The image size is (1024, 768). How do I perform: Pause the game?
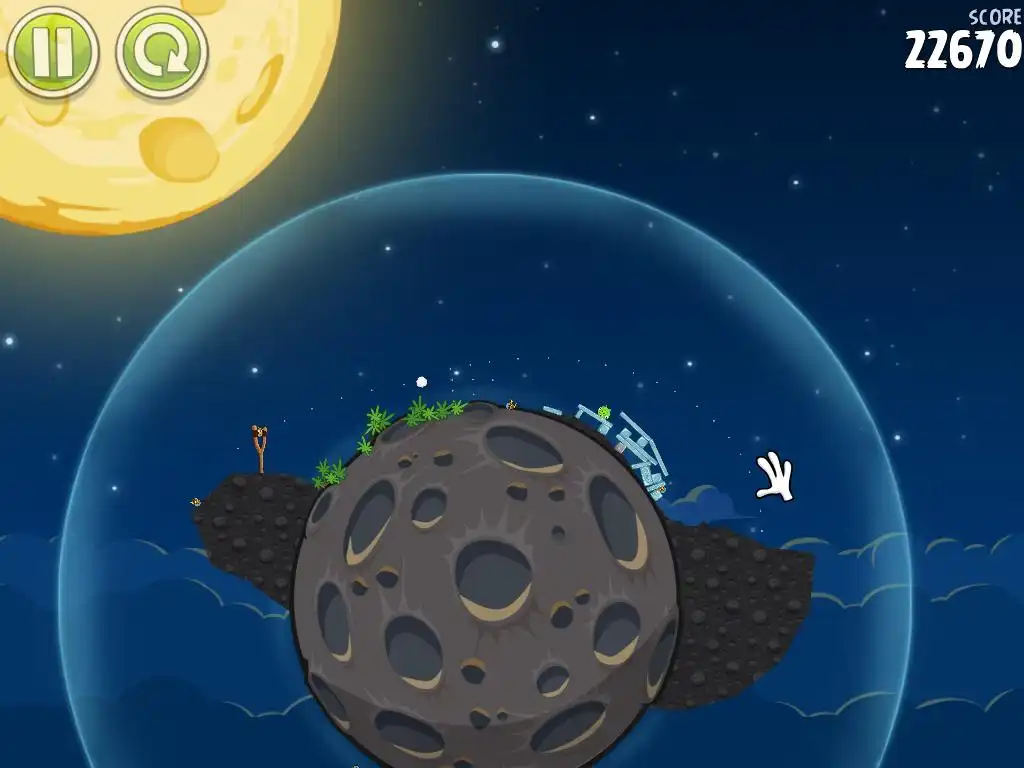click(x=52, y=51)
